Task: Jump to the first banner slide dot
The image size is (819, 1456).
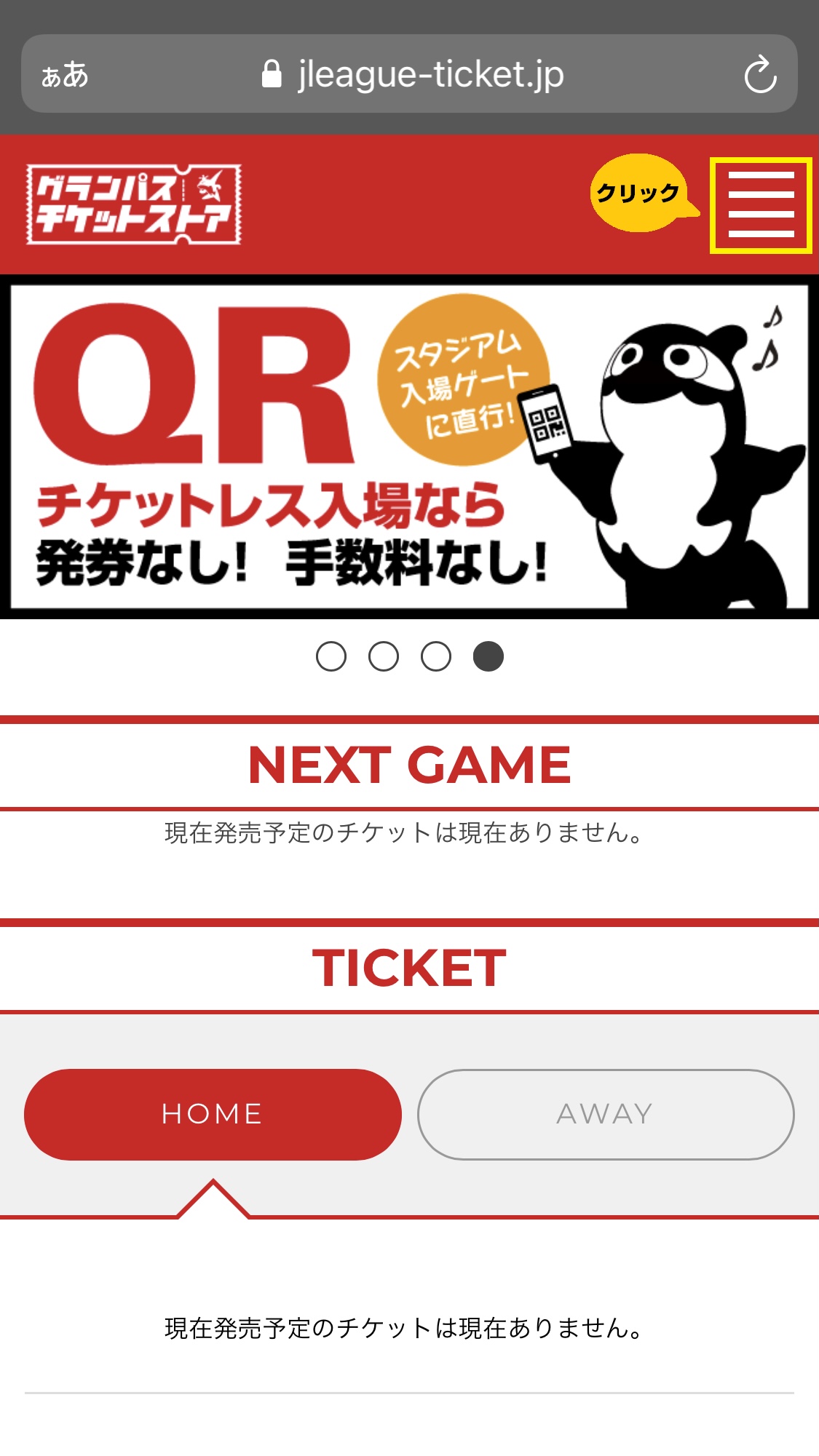Action: 331,656
